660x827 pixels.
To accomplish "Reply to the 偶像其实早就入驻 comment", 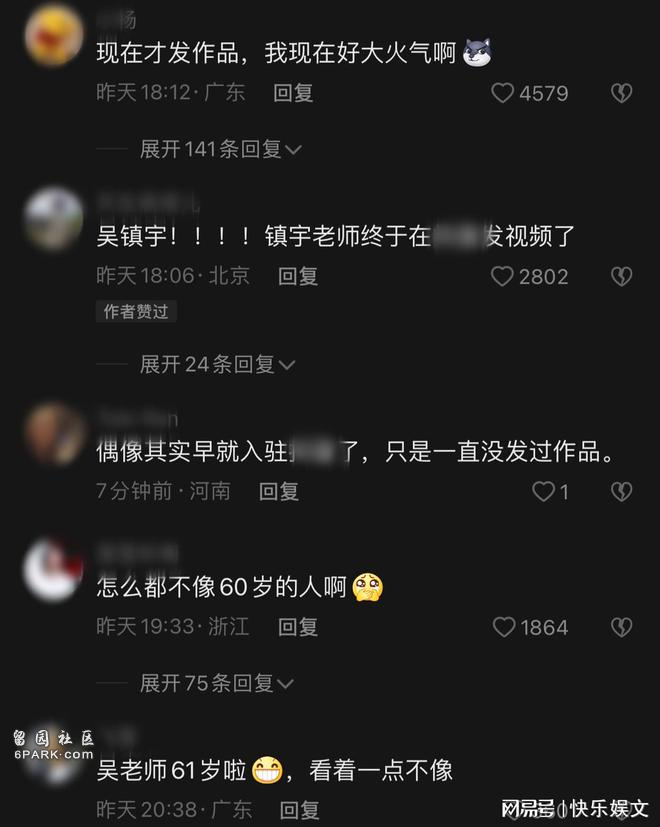I will (279, 491).
